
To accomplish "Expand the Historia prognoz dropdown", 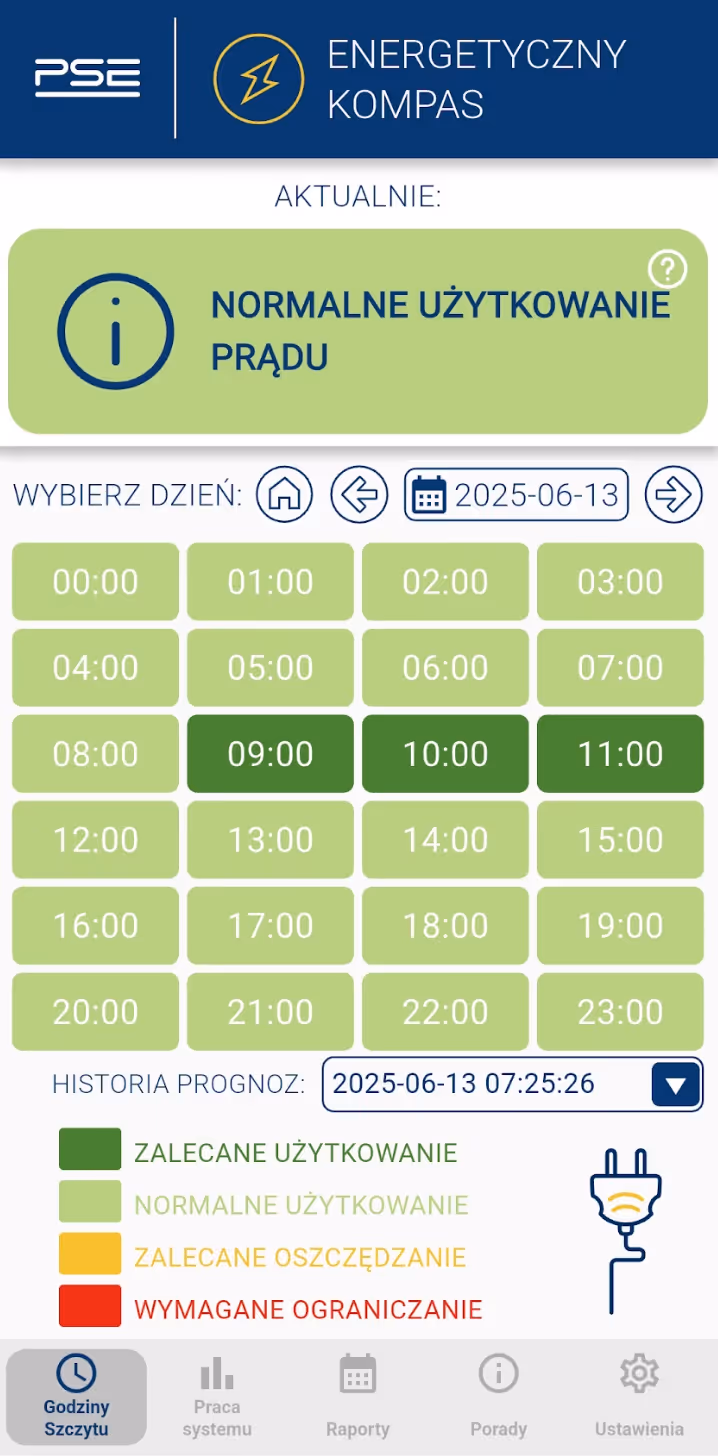I will 512,1084.
